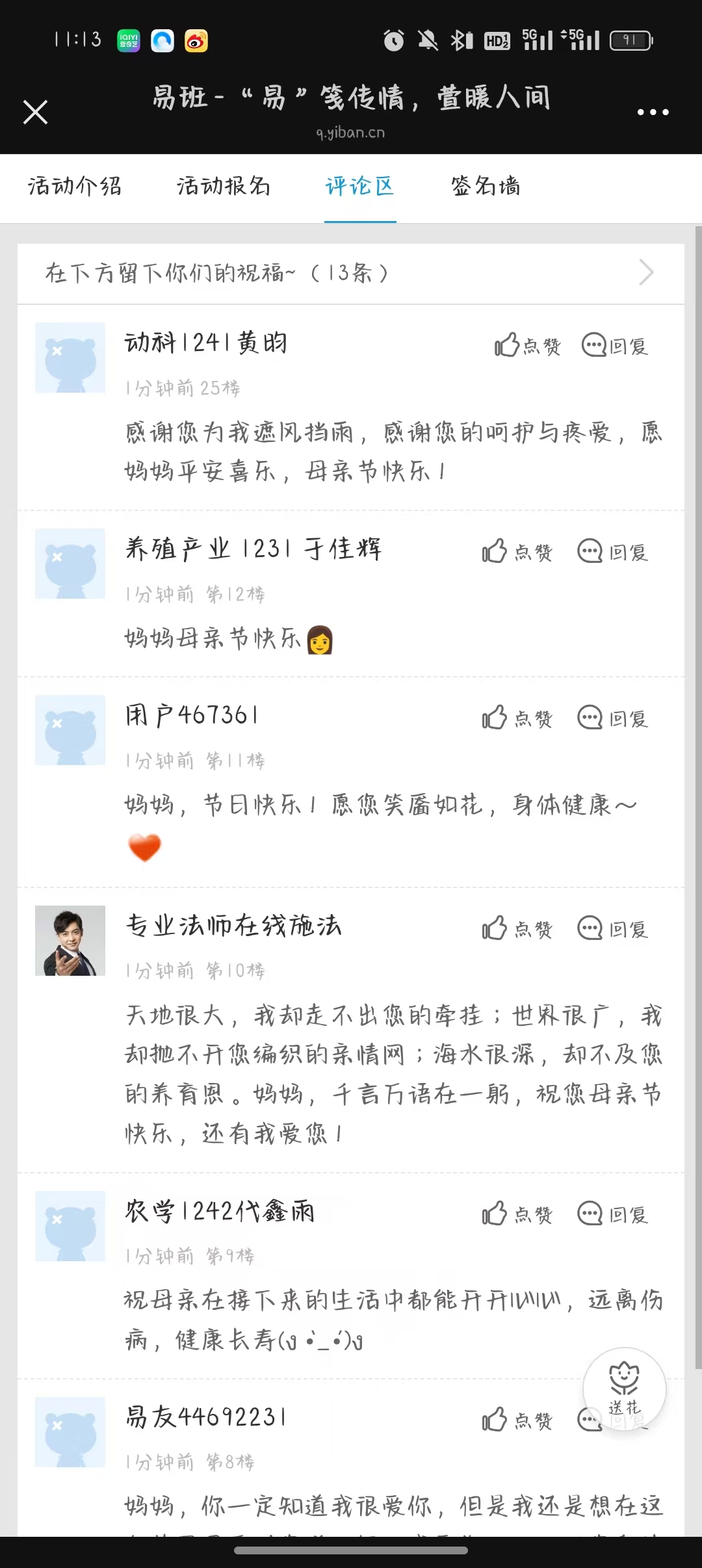Image resolution: width=702 pixels, height=1568 pixels.
Task: Close the Yiban web page
Action: [x=36, y=112]
